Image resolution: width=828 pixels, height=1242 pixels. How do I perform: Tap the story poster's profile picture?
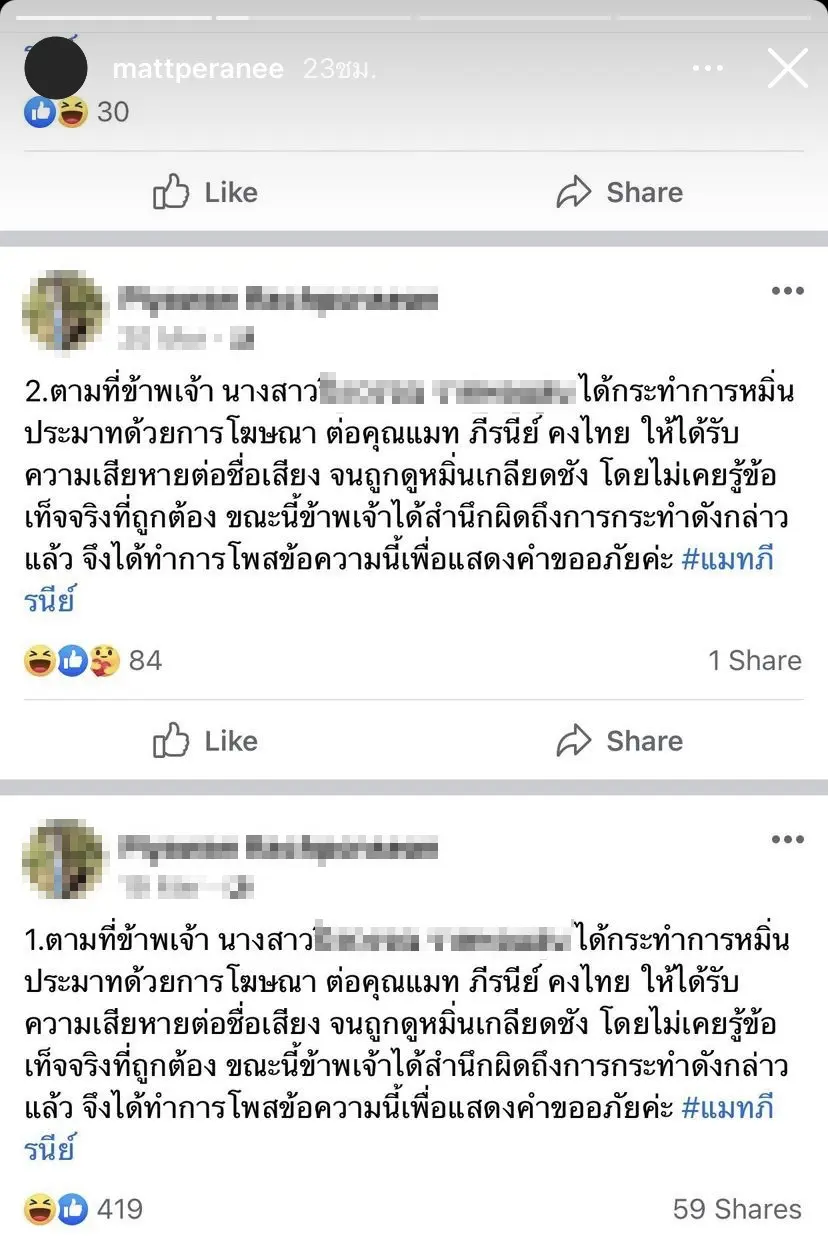tap(56, 69)
